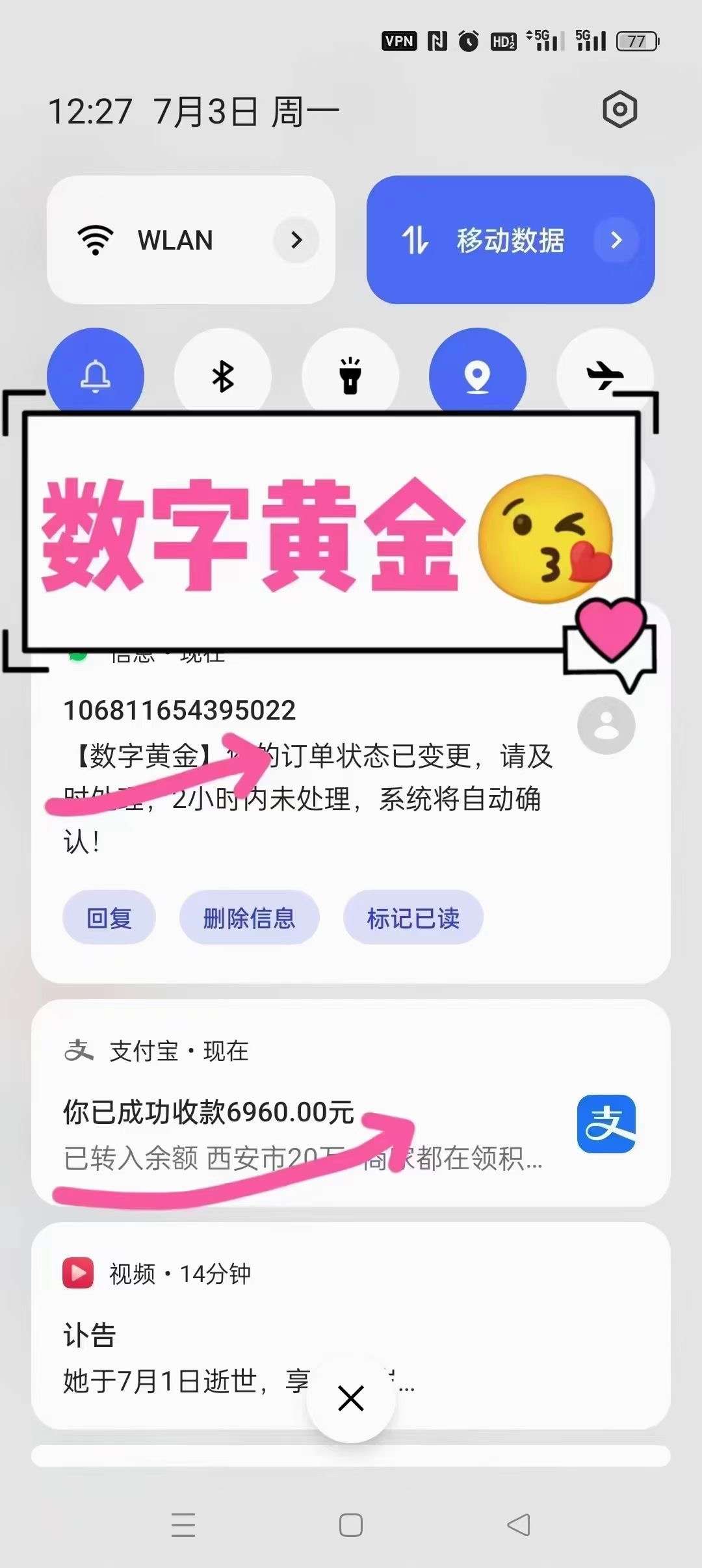Screen dimensions: 702x1568
Task: Mark the SMS as read with 标记已读
Action: (x=413, y=917)
